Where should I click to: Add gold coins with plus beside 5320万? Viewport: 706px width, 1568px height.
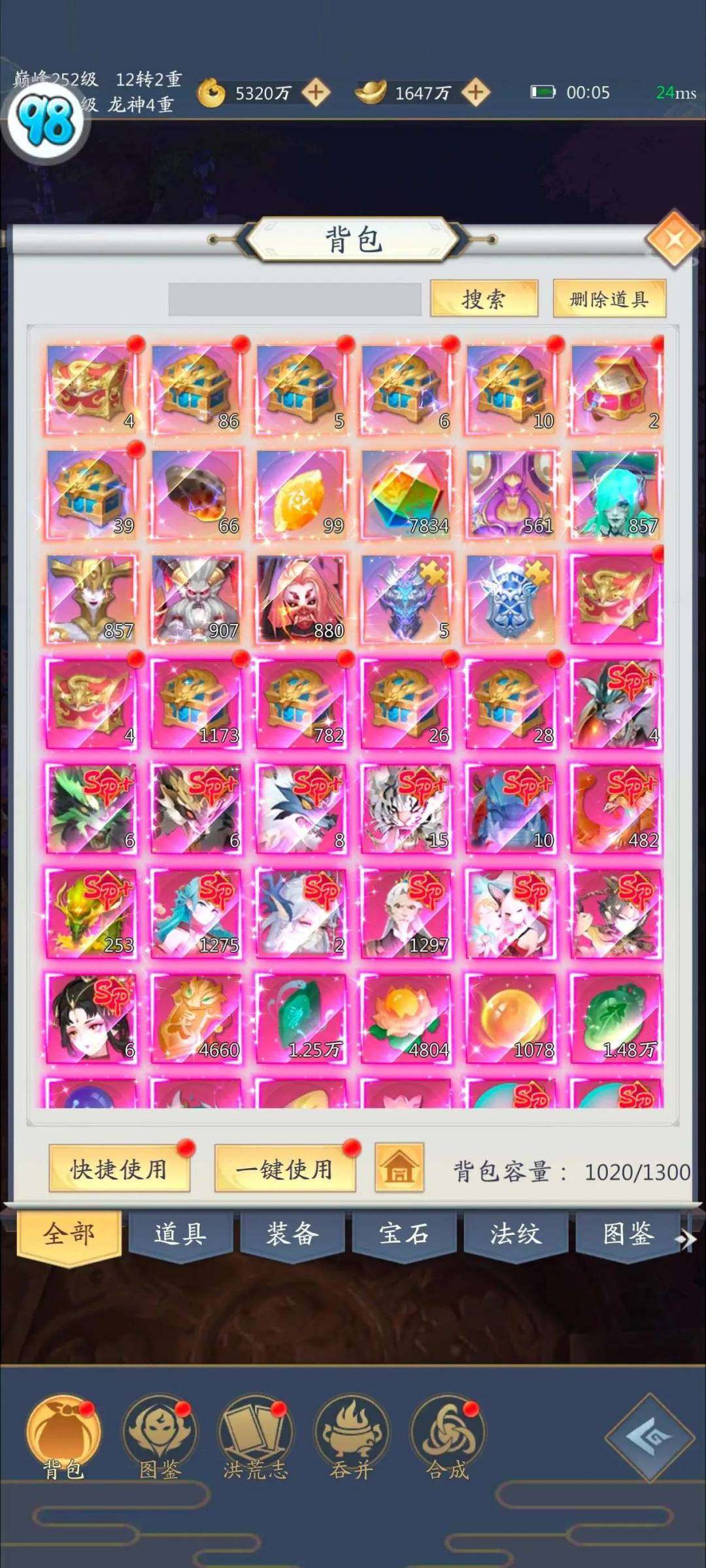(x=316, y=92)
